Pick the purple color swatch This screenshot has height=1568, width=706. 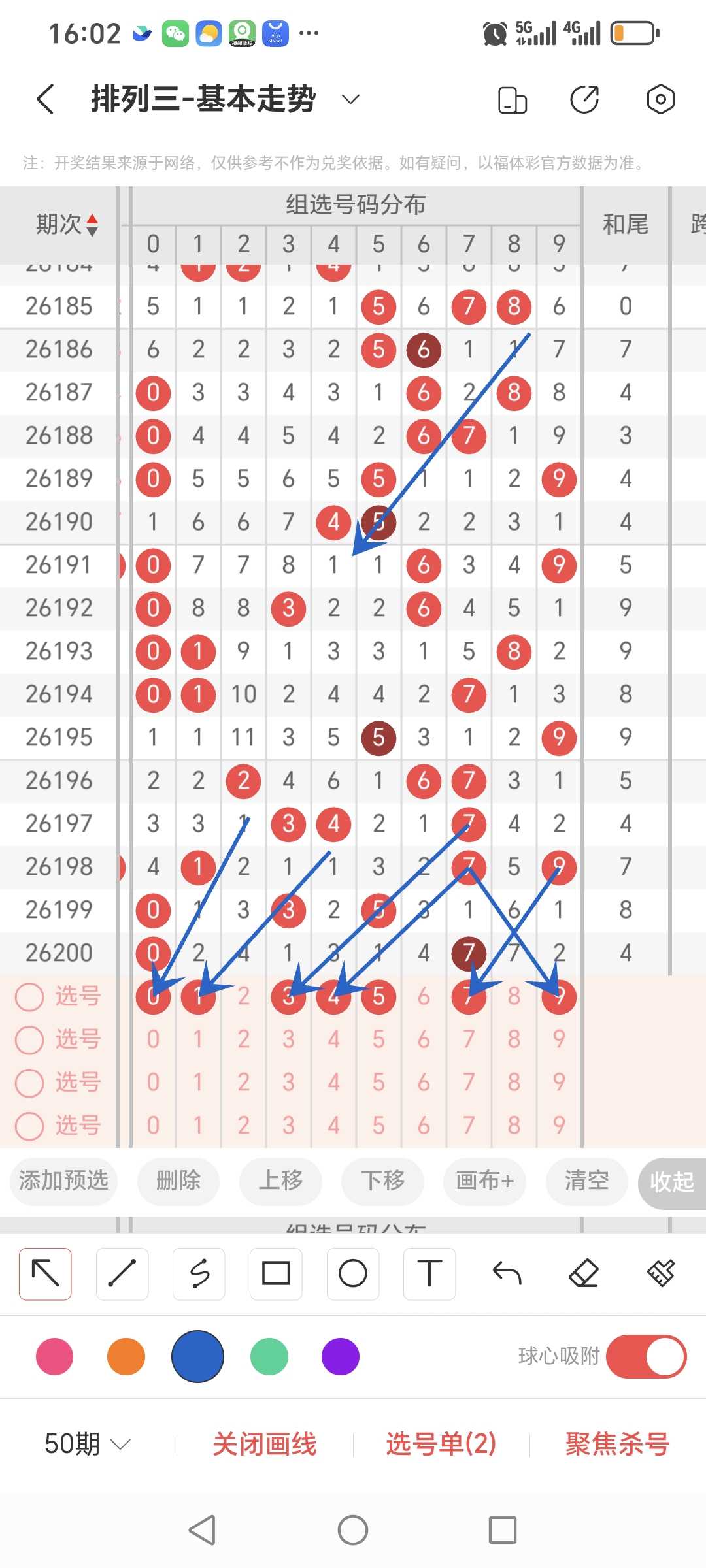click(341, 1357)
